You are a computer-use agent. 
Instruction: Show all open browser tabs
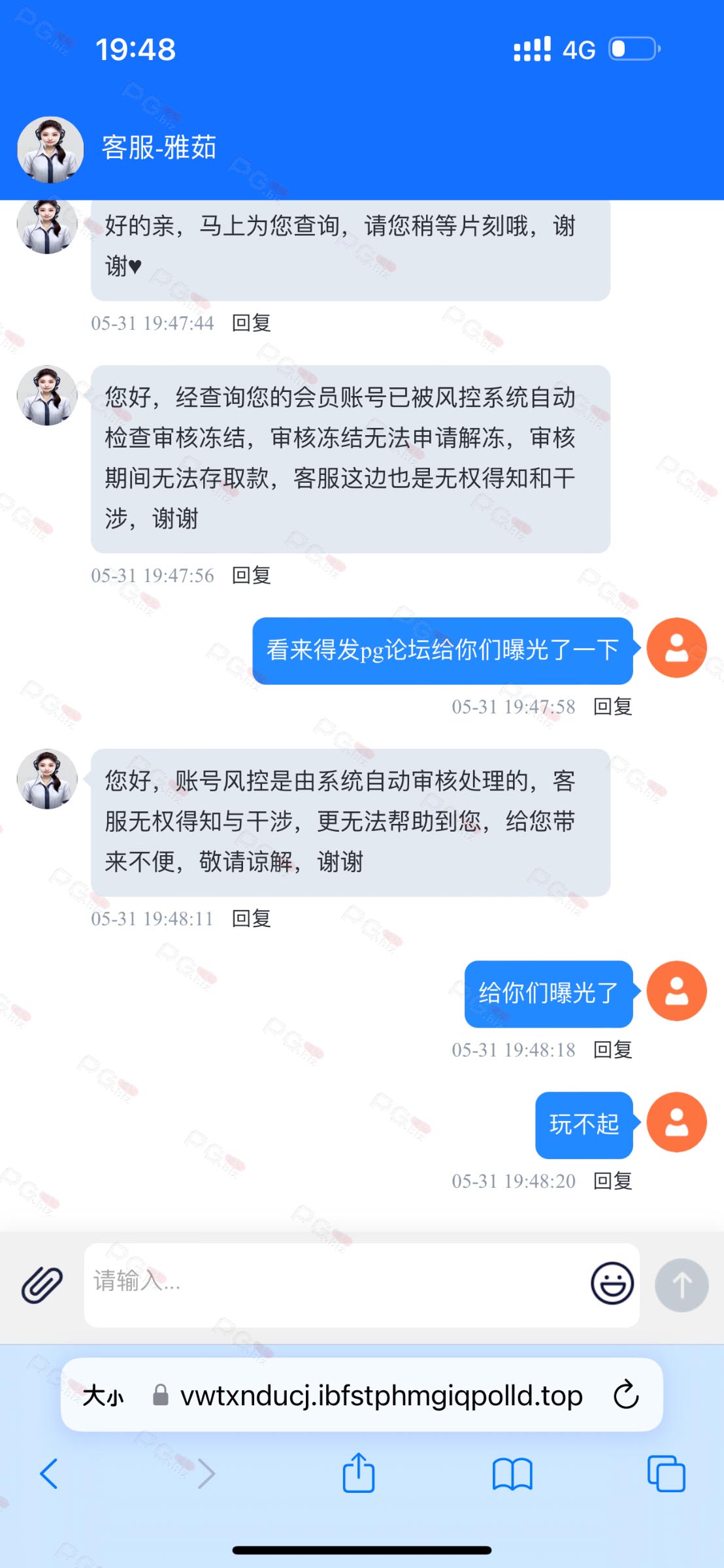[666, 1474]
